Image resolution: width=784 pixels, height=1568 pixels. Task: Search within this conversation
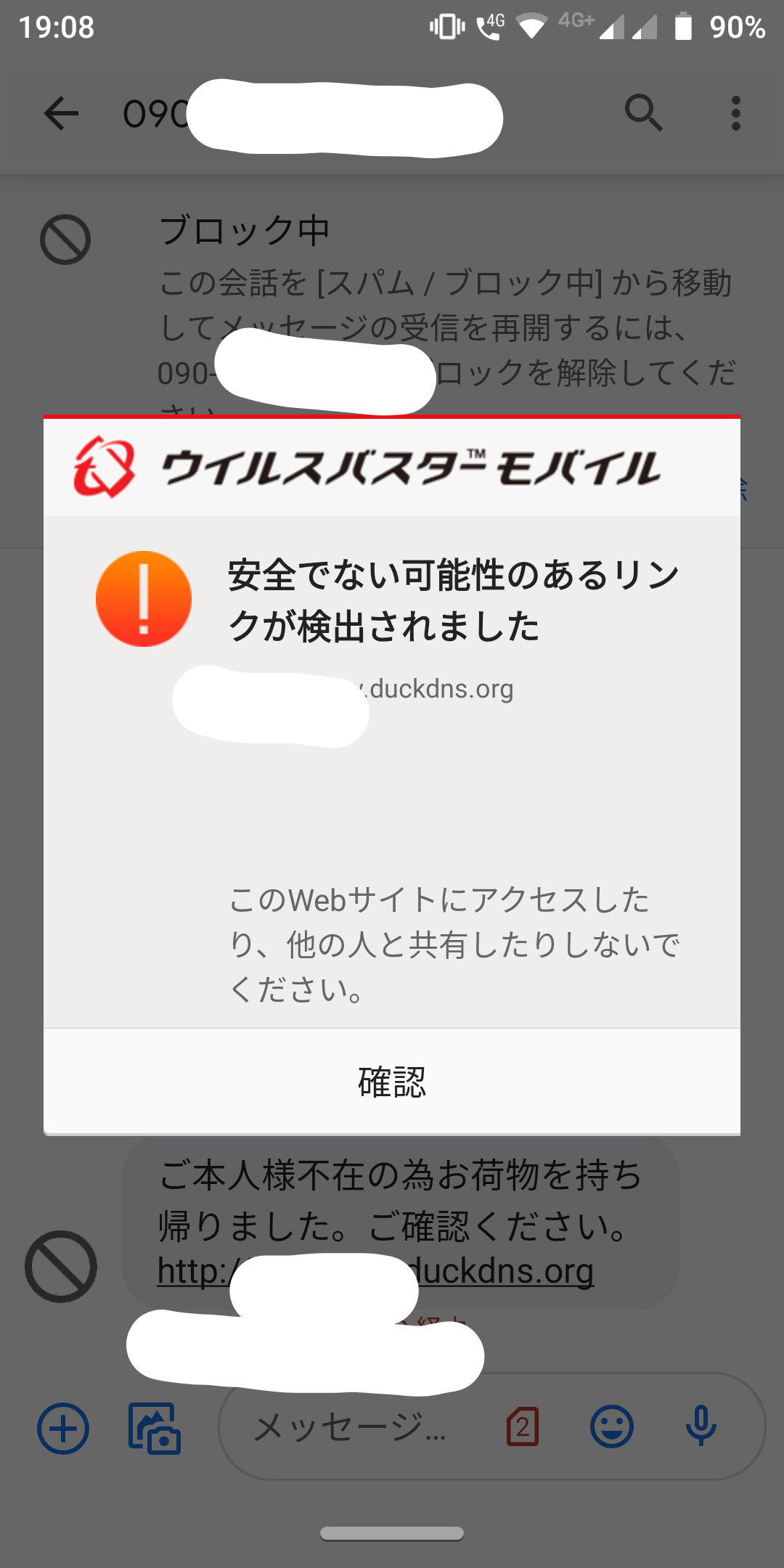643,114
